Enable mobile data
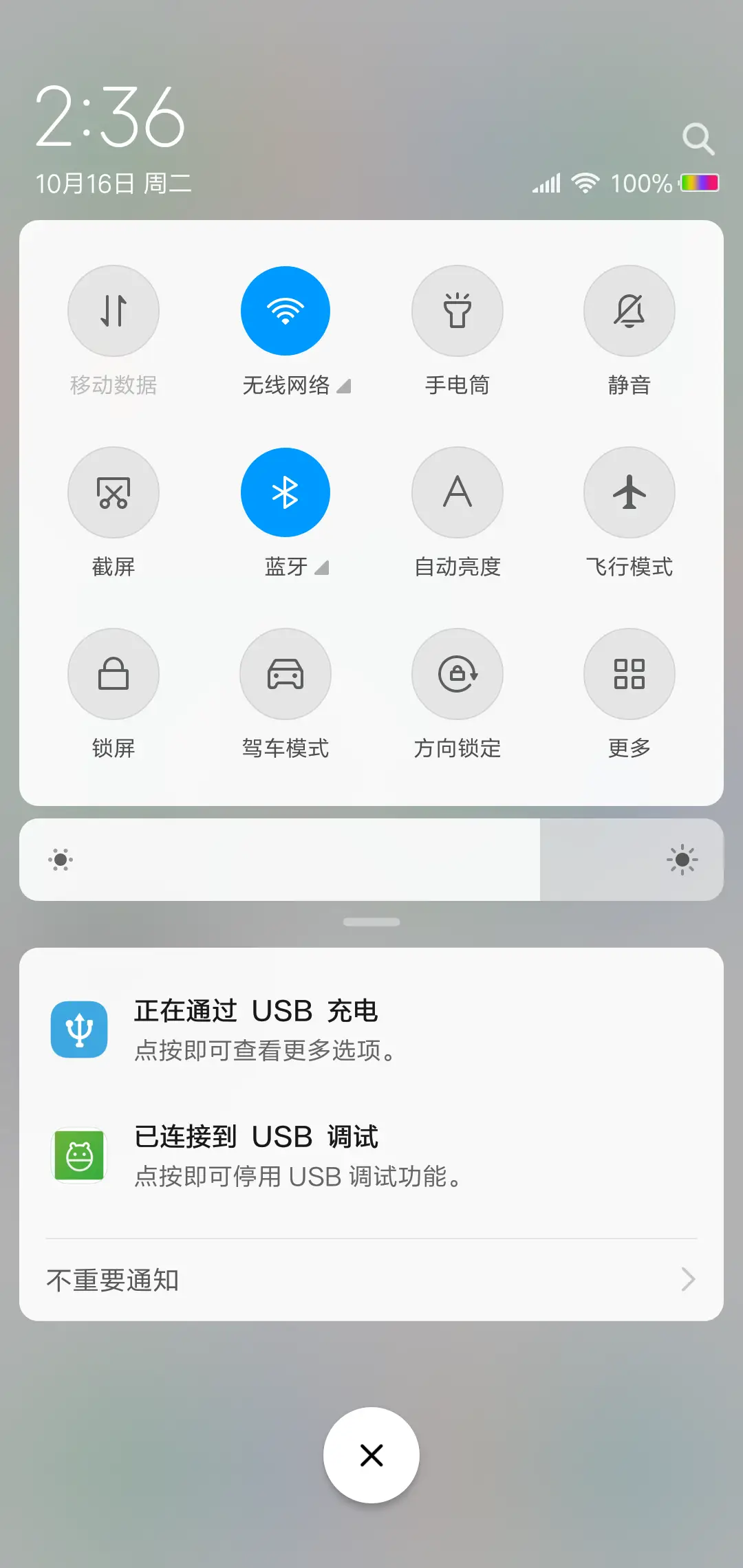 (x=114, y=311)
